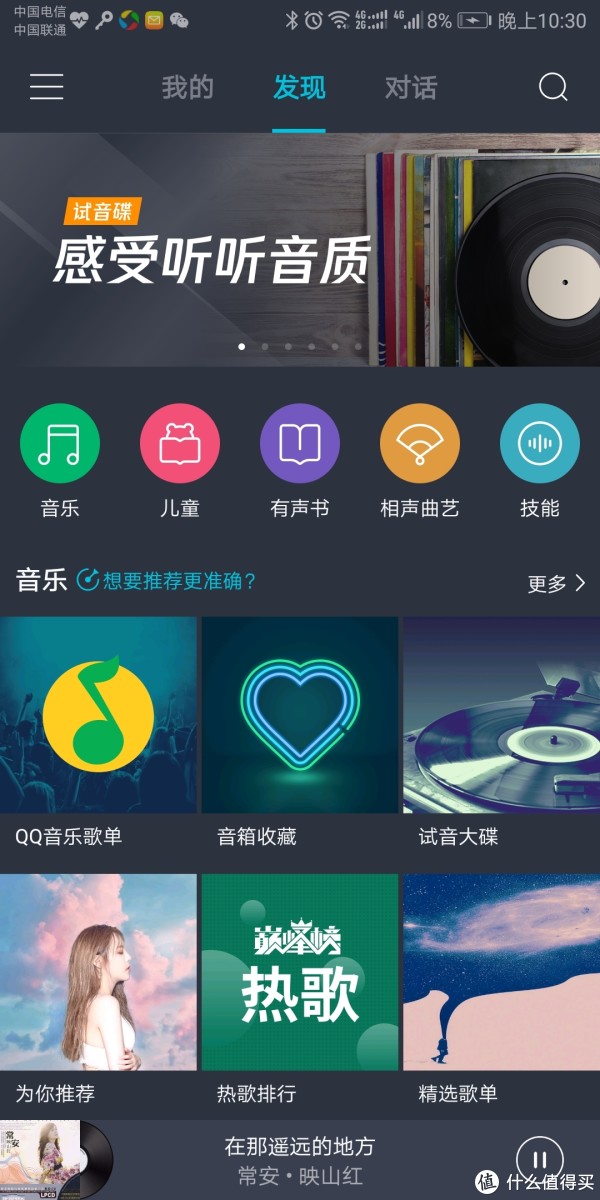Viewport: 600px width, 1200px height.
Task: Open the 试音碟 感受听听音质 banner
Action: [300, 250]
